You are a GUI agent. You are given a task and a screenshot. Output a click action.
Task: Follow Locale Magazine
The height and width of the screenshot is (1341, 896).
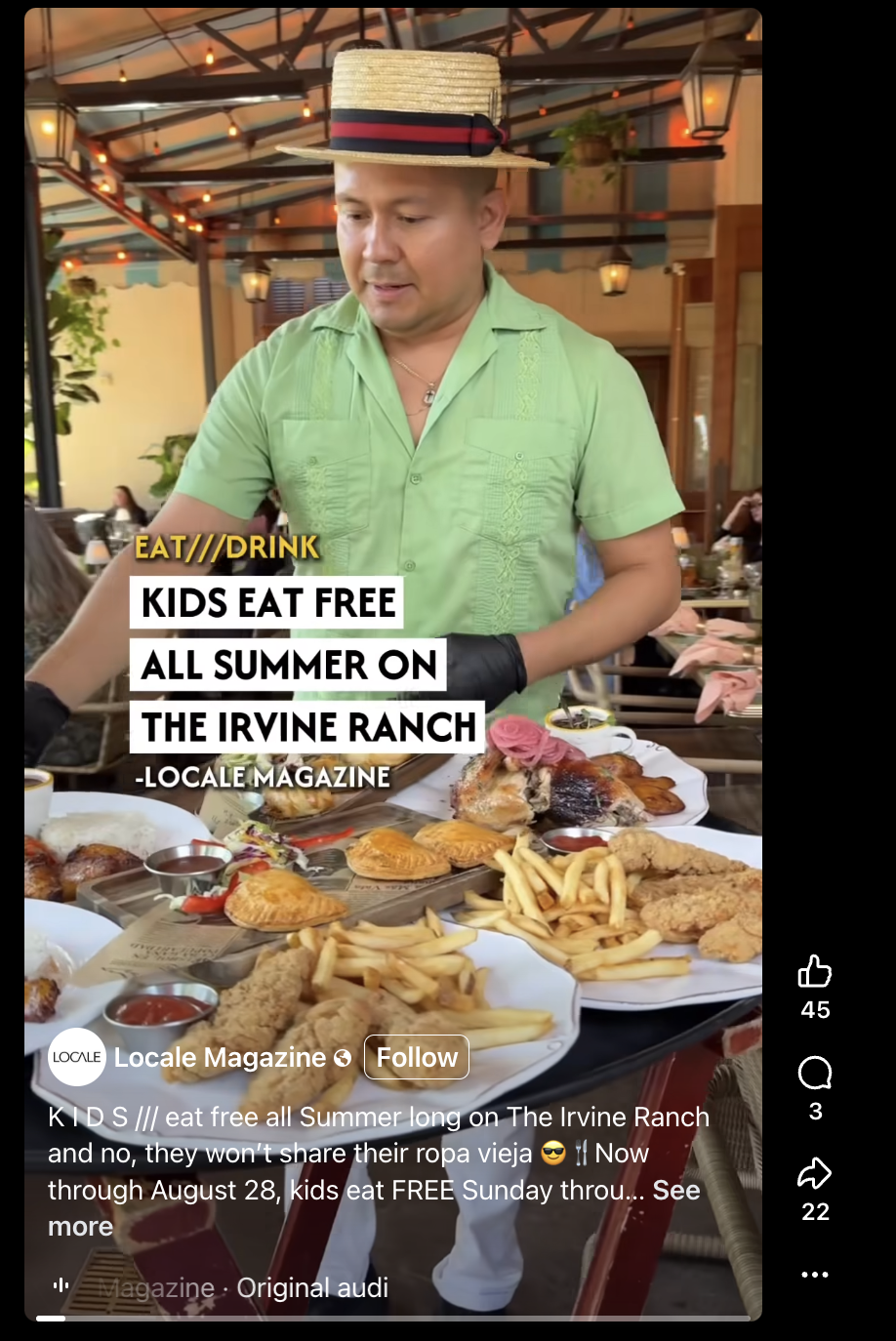(417, 1057)
